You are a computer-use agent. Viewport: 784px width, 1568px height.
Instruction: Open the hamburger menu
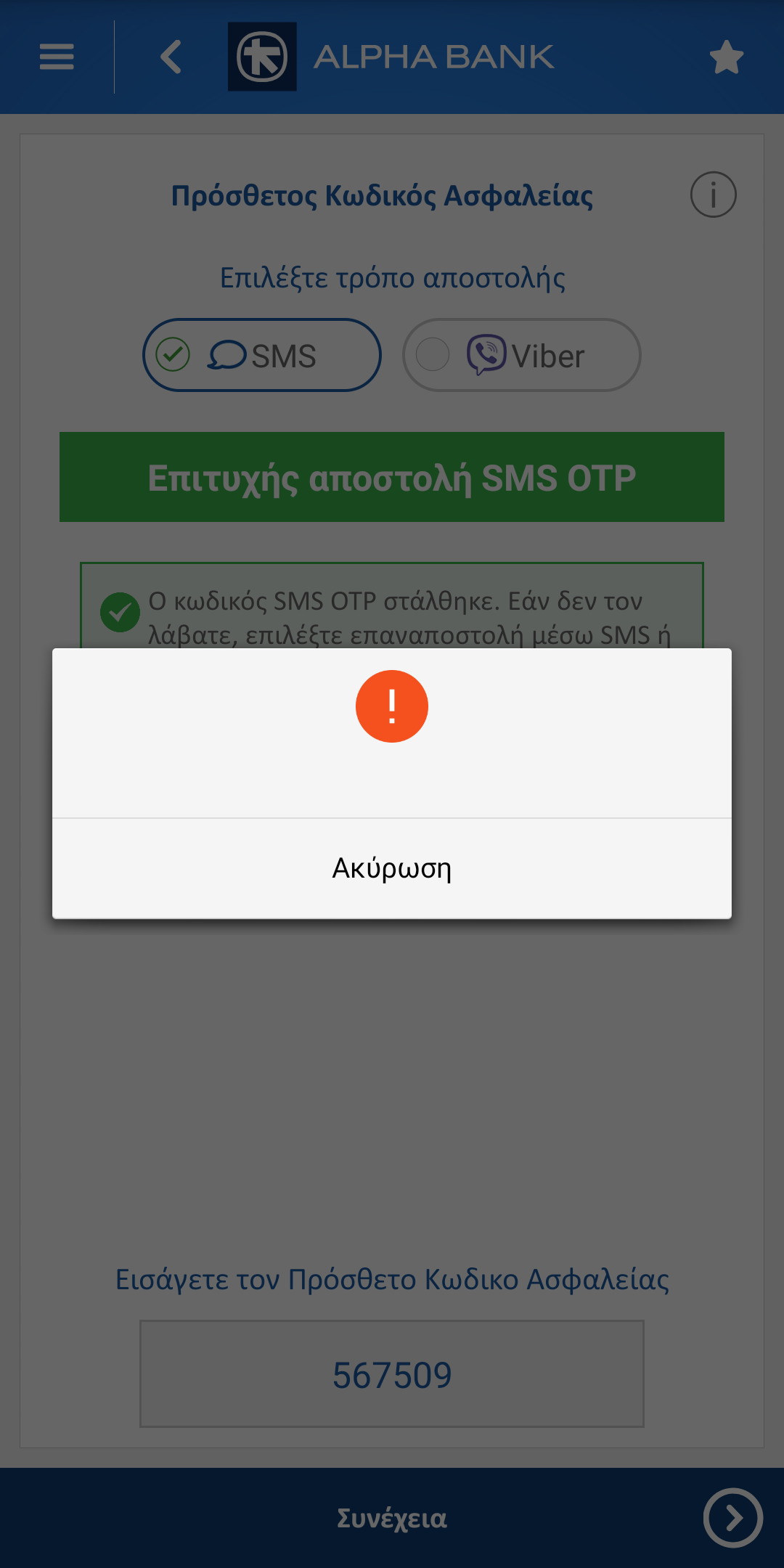click(x=57, y=57)
